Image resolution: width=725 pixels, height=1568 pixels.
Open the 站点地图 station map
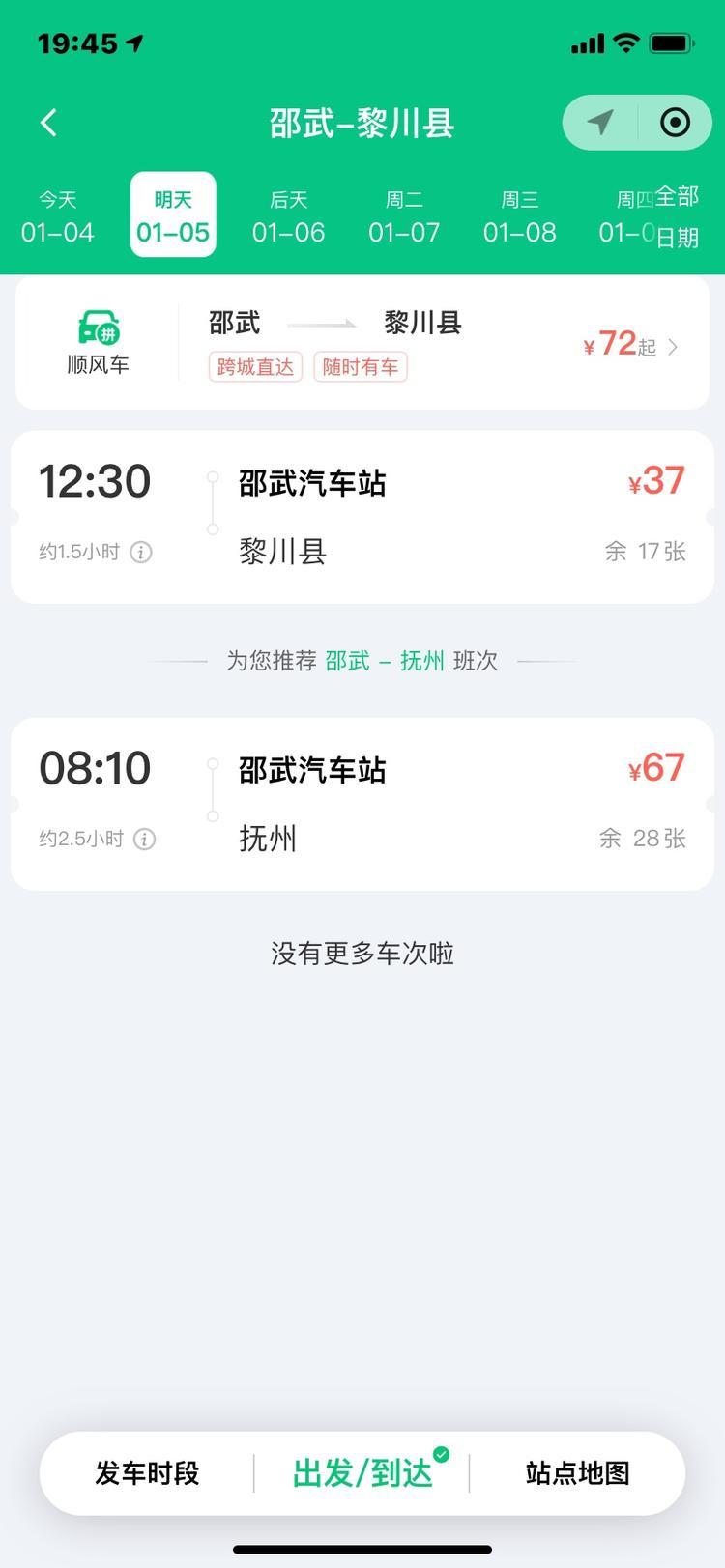pos(577,1473)
